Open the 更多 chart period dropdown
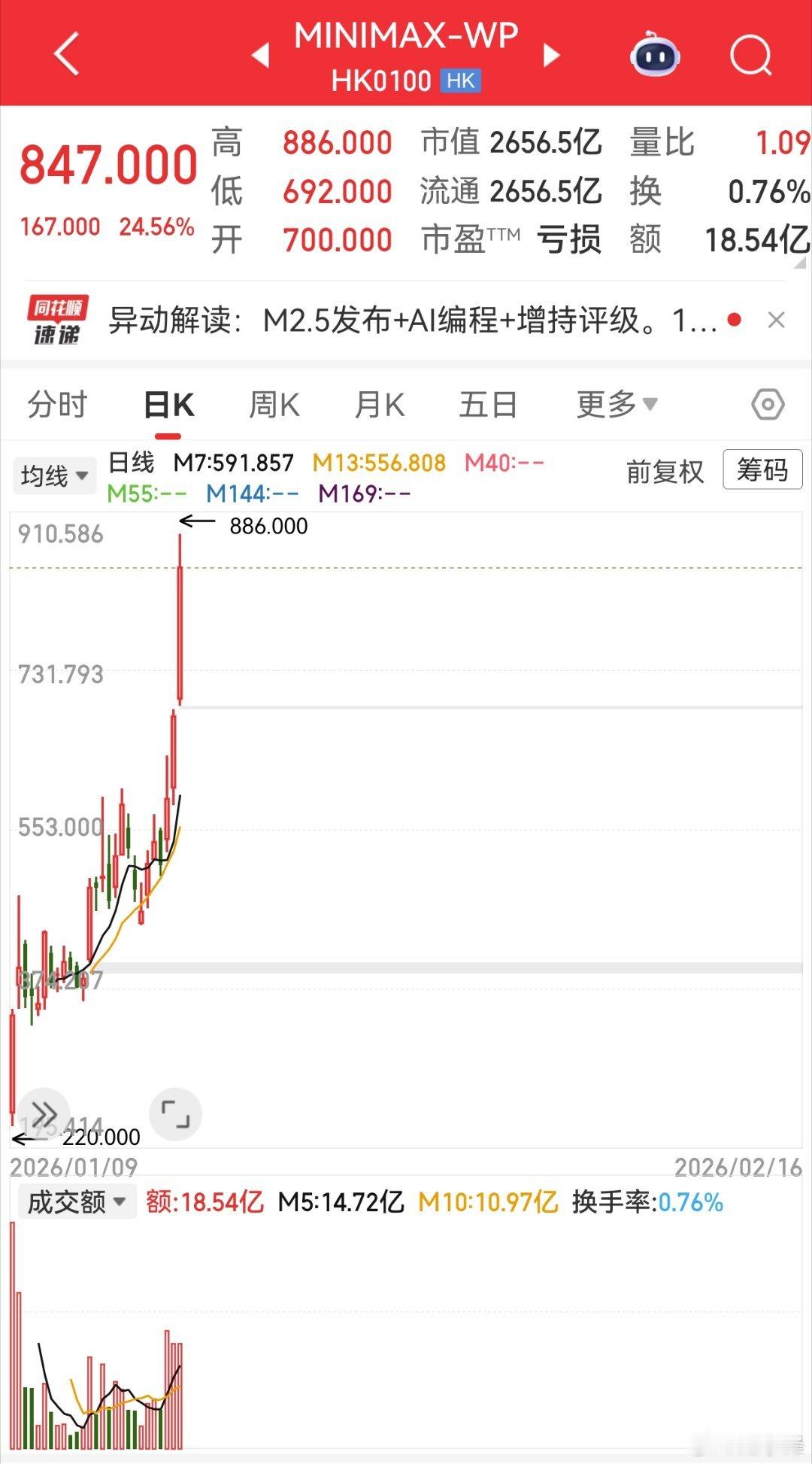 (x=617, y=403)
